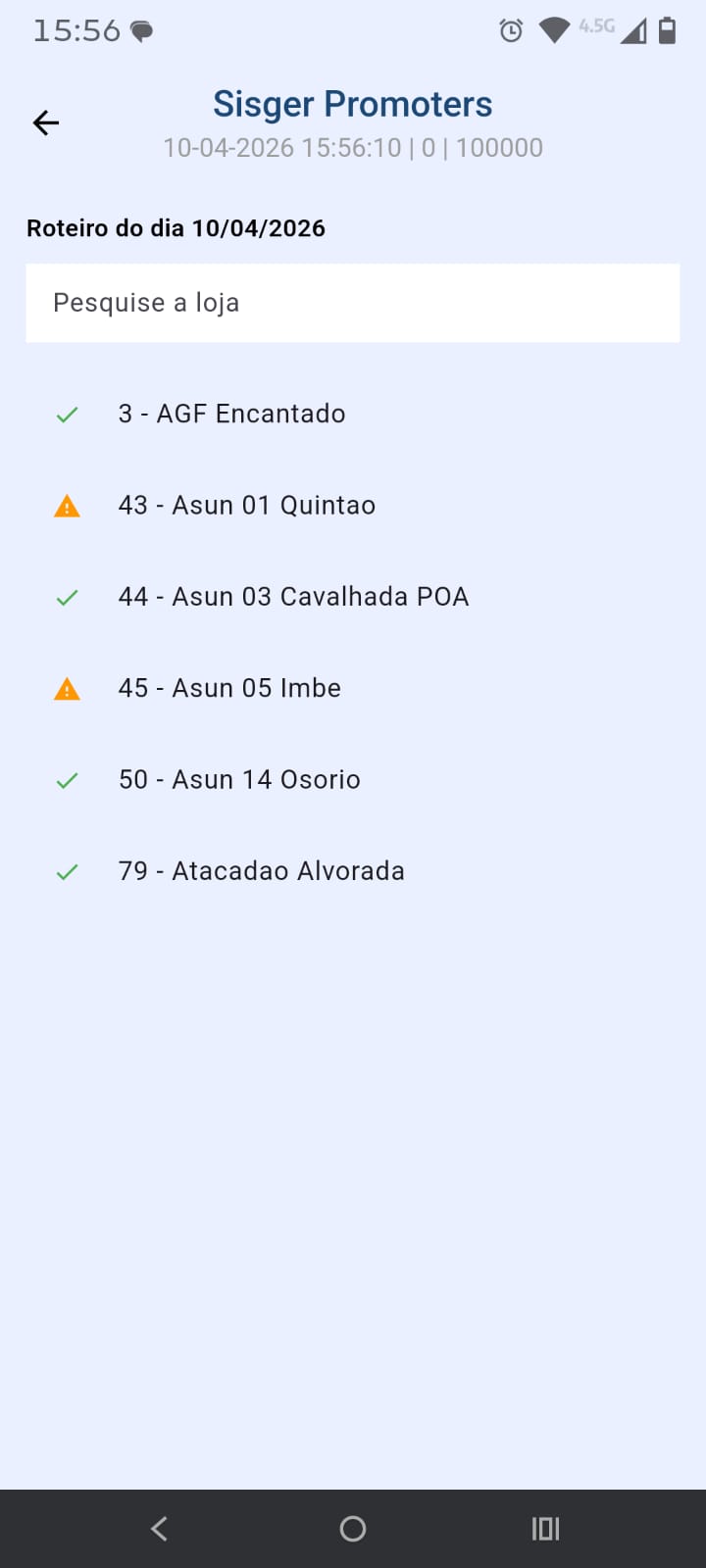
Task: Tap the alarm clock icon in the status bar
Action: point(511,30)
